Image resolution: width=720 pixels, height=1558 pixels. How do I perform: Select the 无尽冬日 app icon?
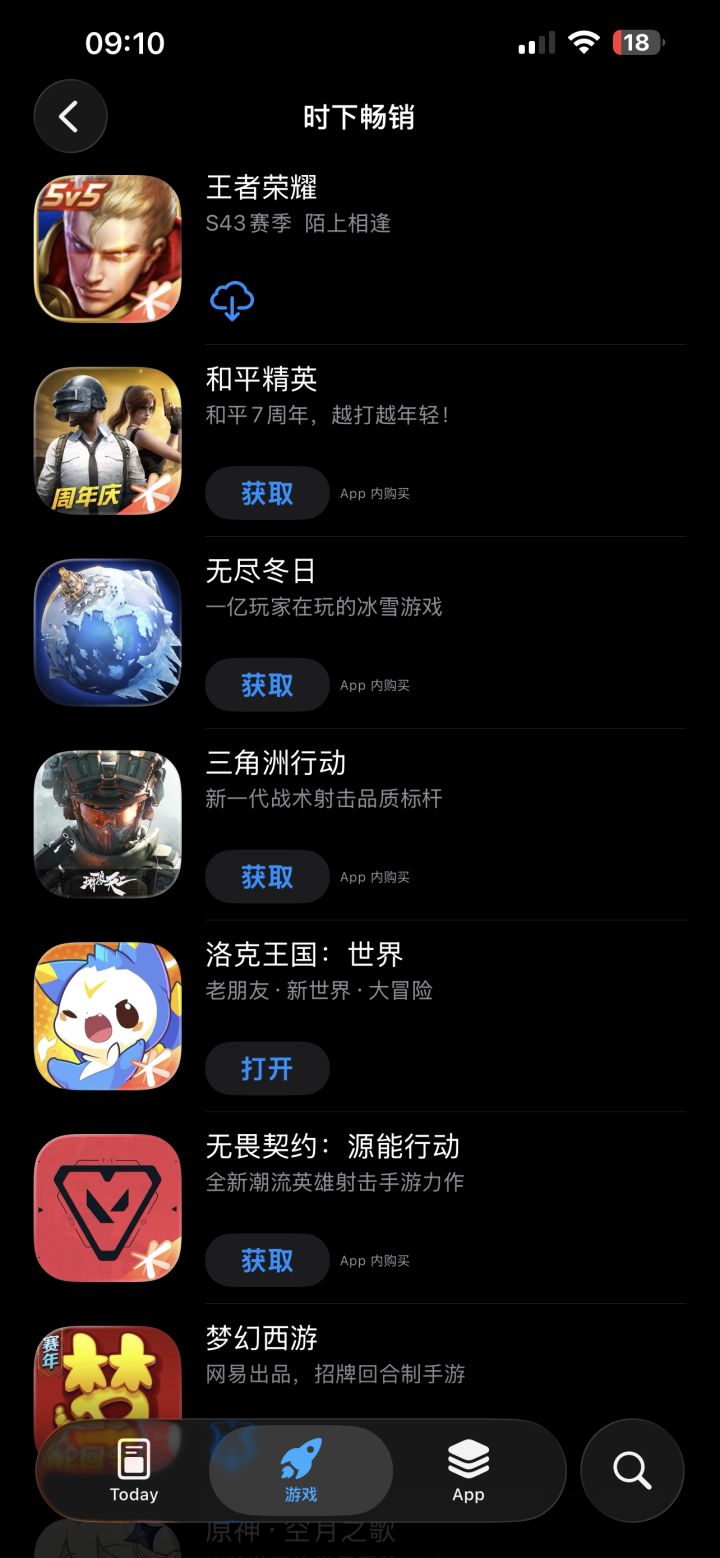[x=106, y=631]
